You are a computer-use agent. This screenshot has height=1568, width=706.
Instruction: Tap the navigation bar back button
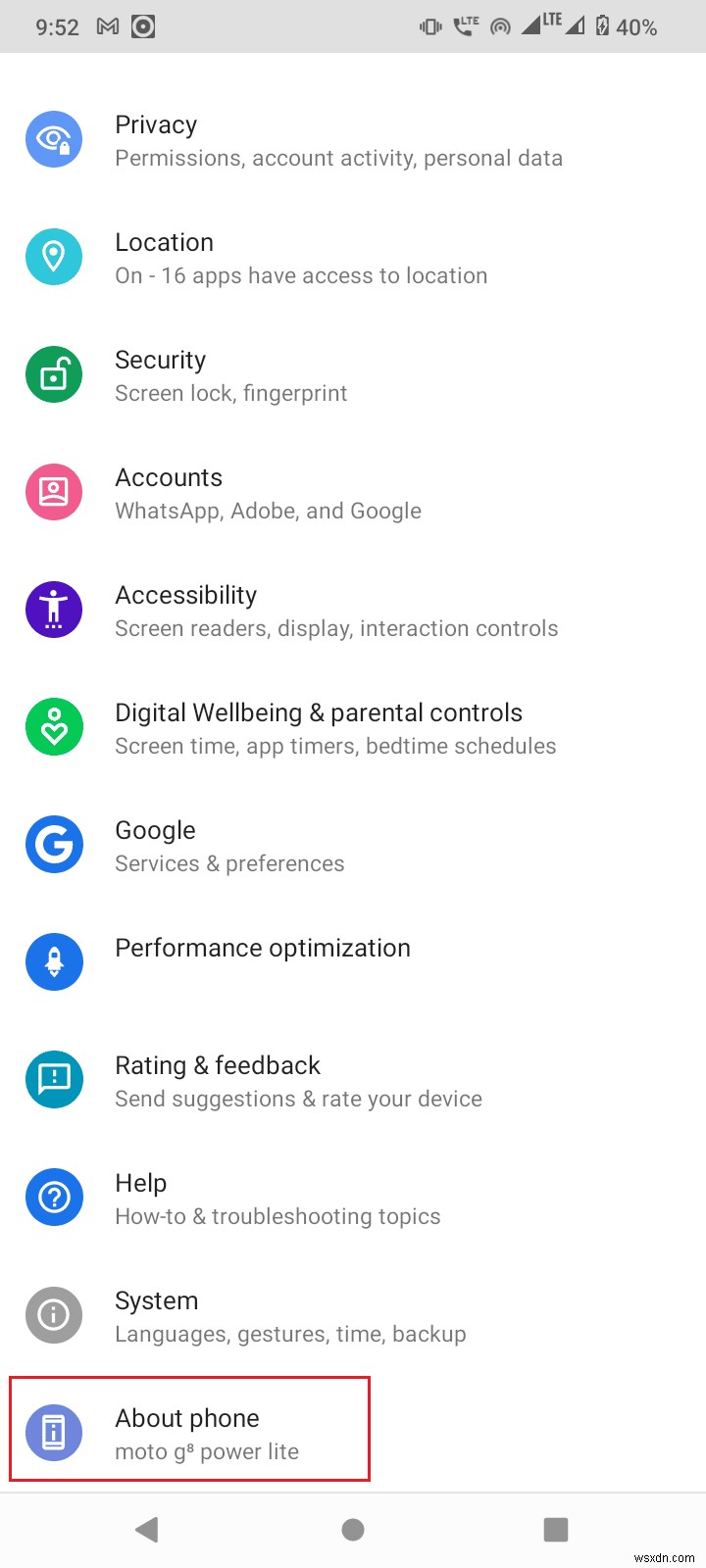(148, 1530)
